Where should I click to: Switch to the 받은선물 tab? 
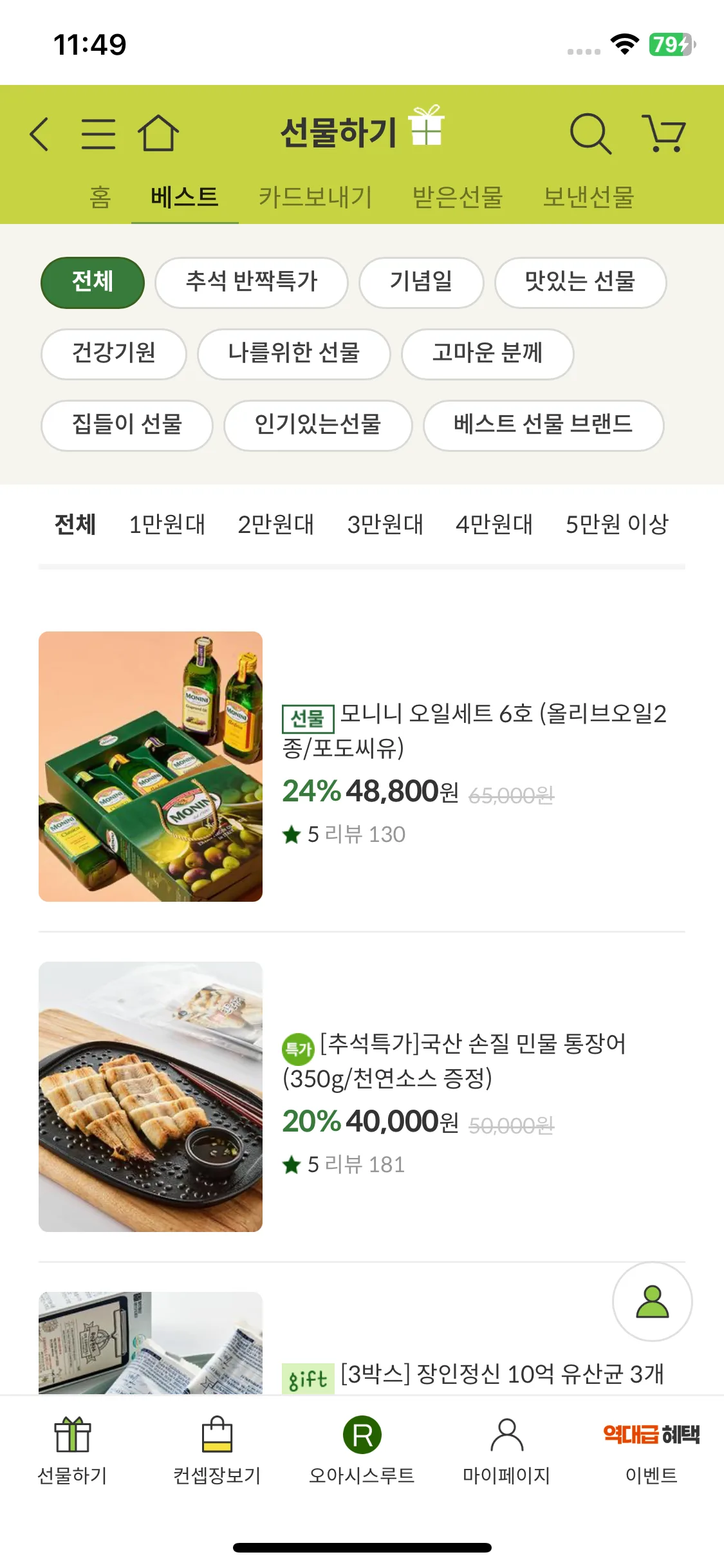(458, 197)
